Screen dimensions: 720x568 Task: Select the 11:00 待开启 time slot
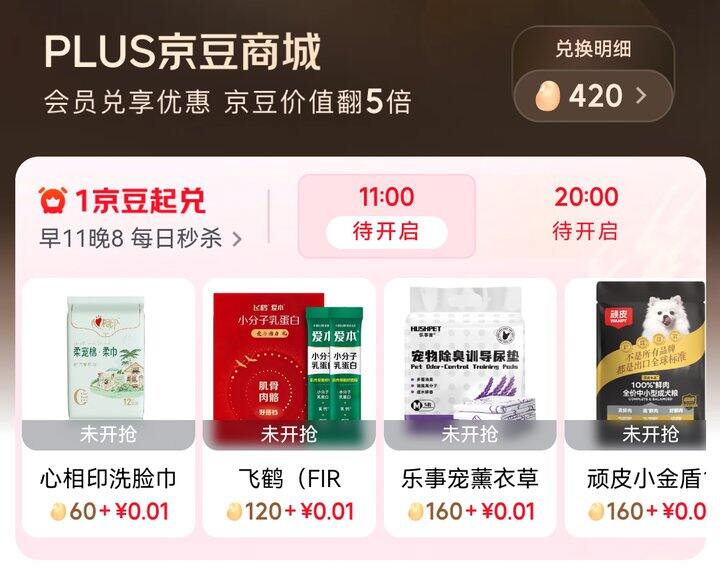click(387, 216)
